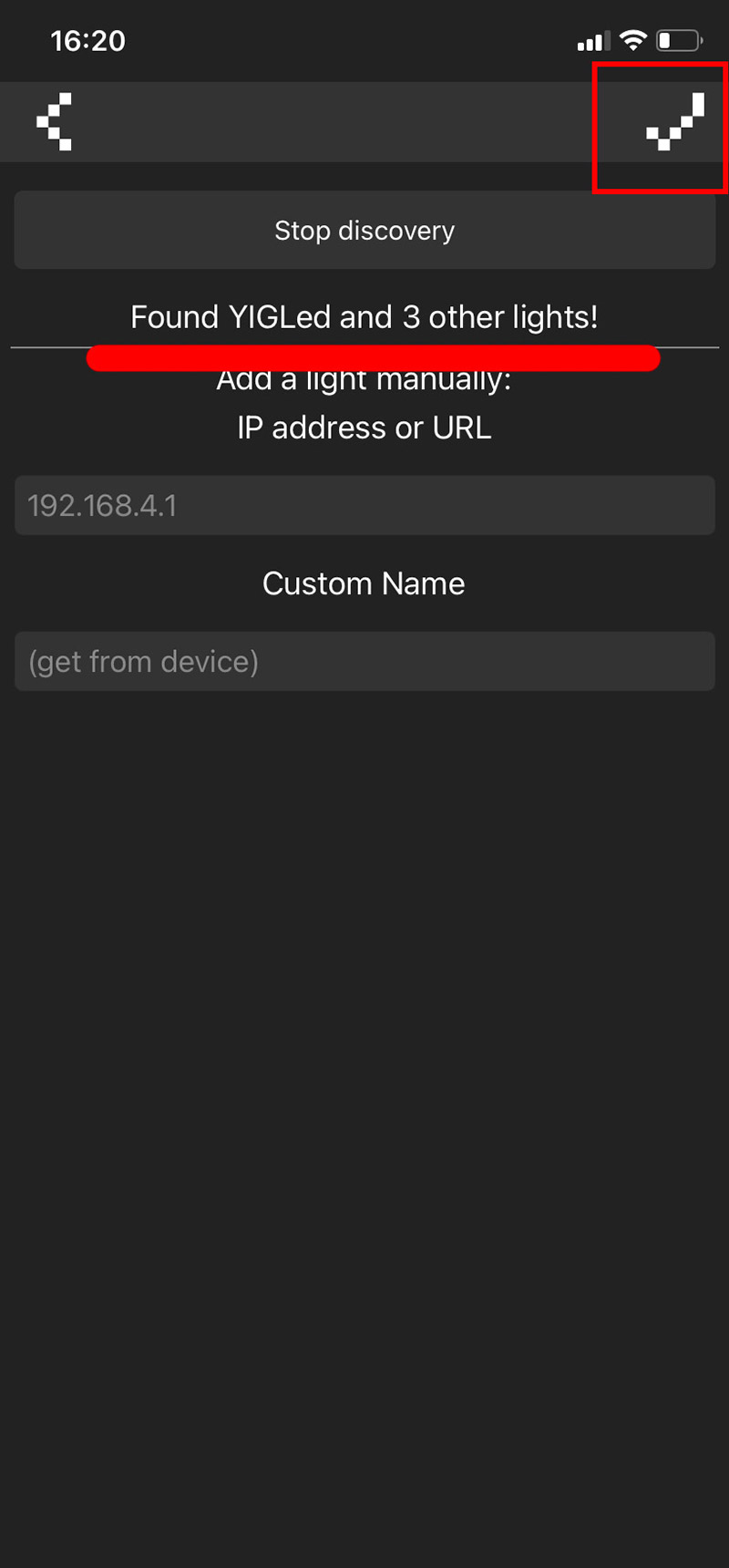Focus the Custom Name field

364,661
